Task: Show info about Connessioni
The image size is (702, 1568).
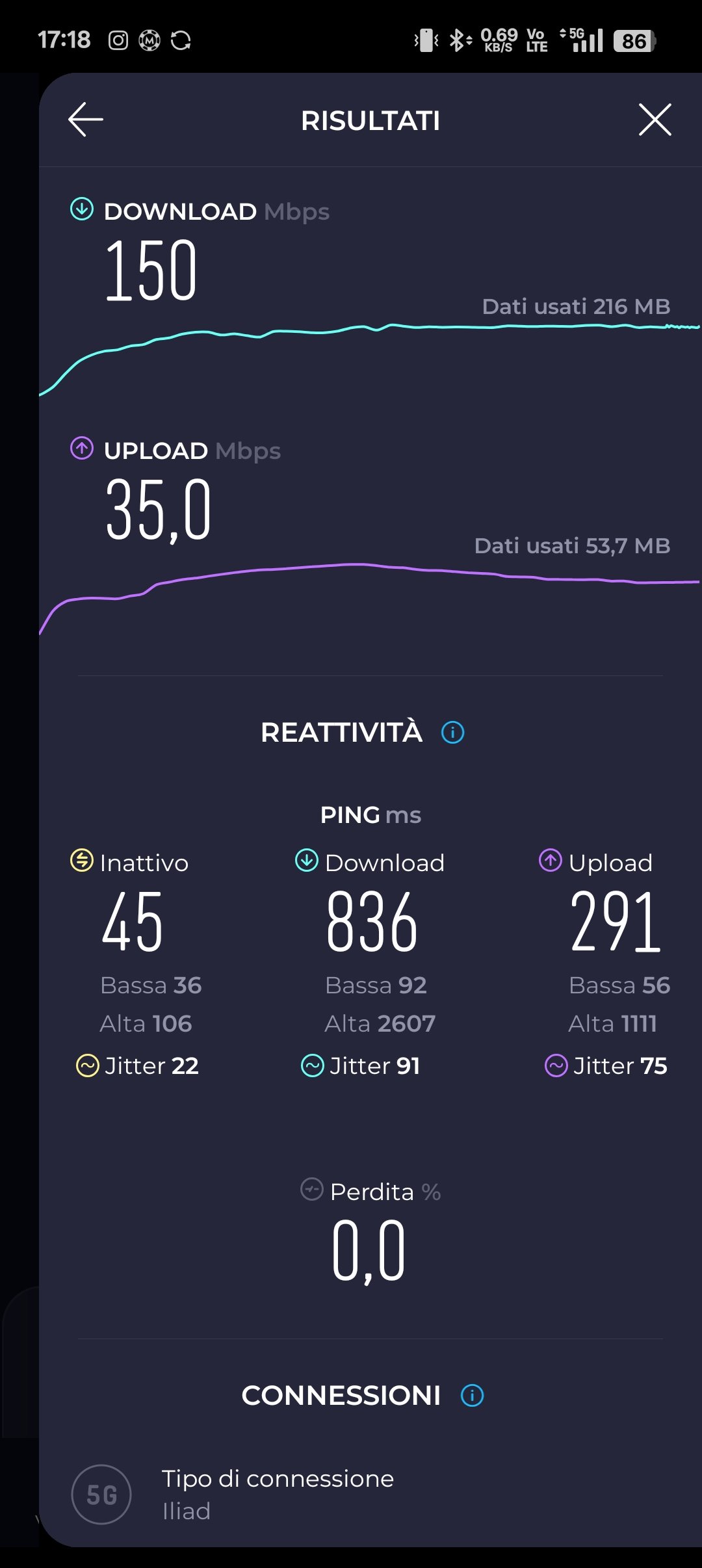Action: click(472, 1396)
